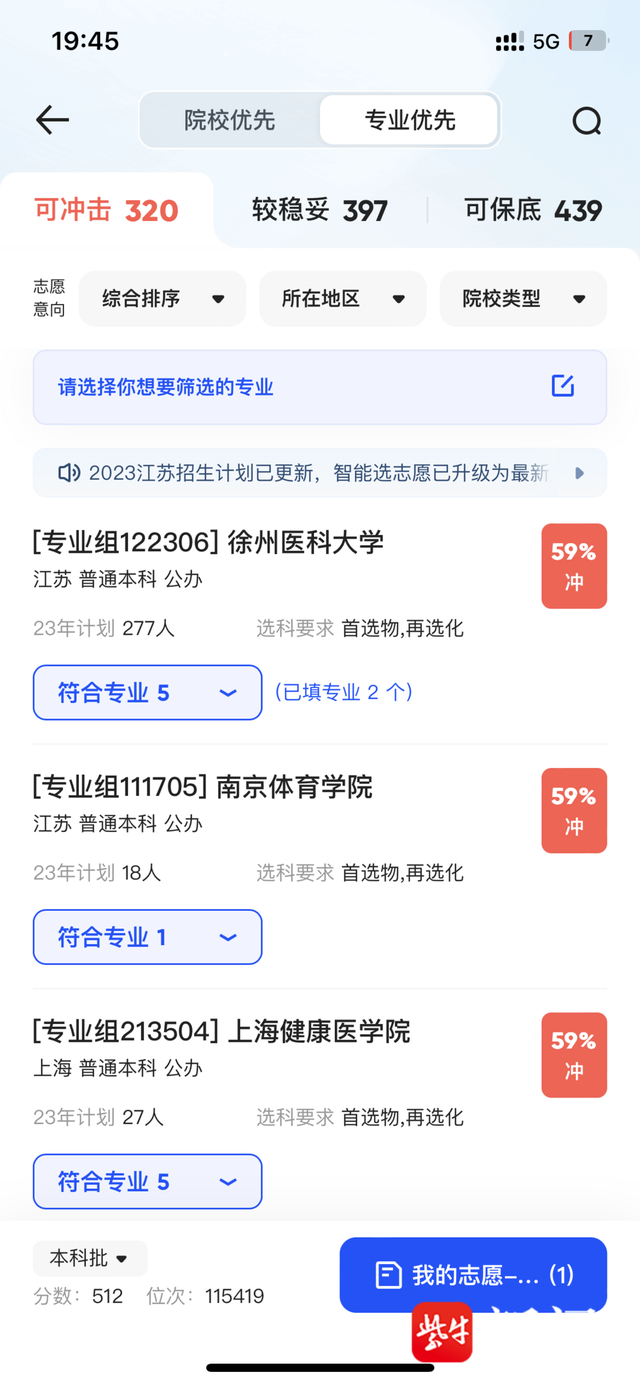This screenshot has width=640, height=1385.
Task: Expand 符合专业 5 for 上海健康医学院
Action: click(147, 1182)
